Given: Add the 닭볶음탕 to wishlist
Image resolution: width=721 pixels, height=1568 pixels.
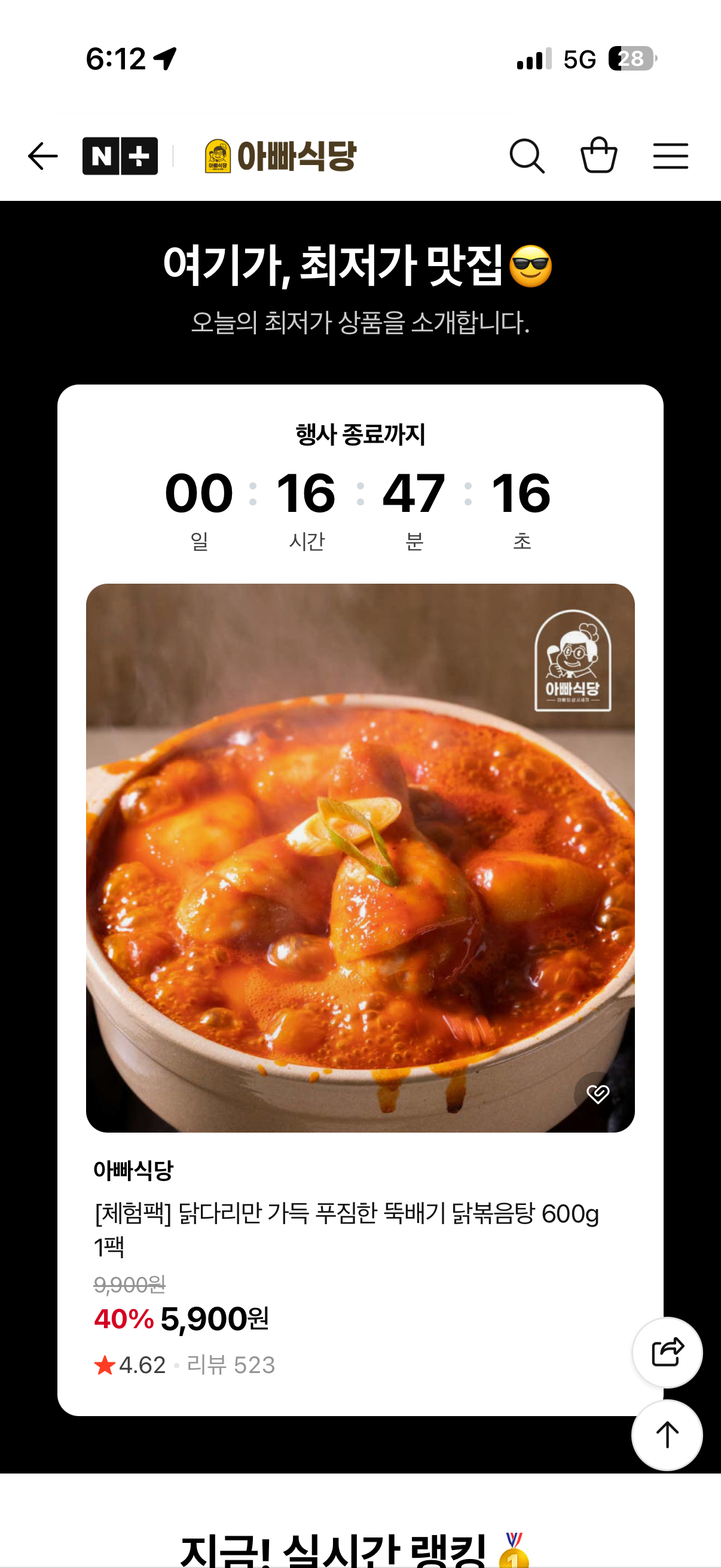Looking at the screenshot, I should point(597,1094).
